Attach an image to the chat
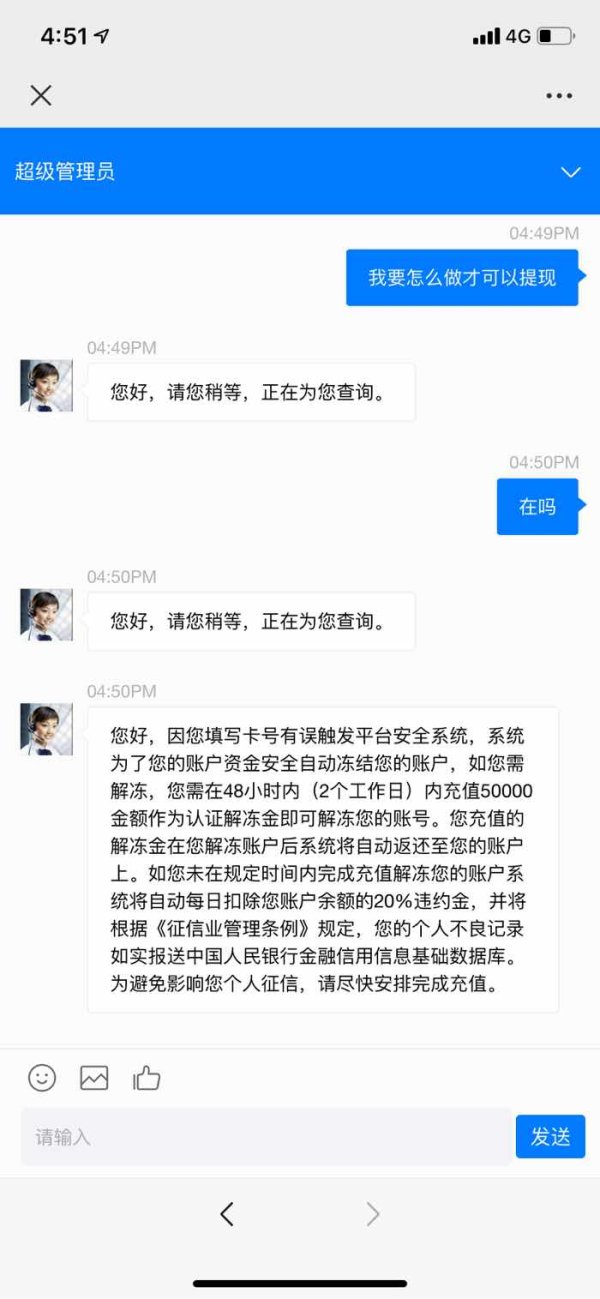Image resolution: width=600 pixels, height=1299 pixels. click(x=94, y=1078)
